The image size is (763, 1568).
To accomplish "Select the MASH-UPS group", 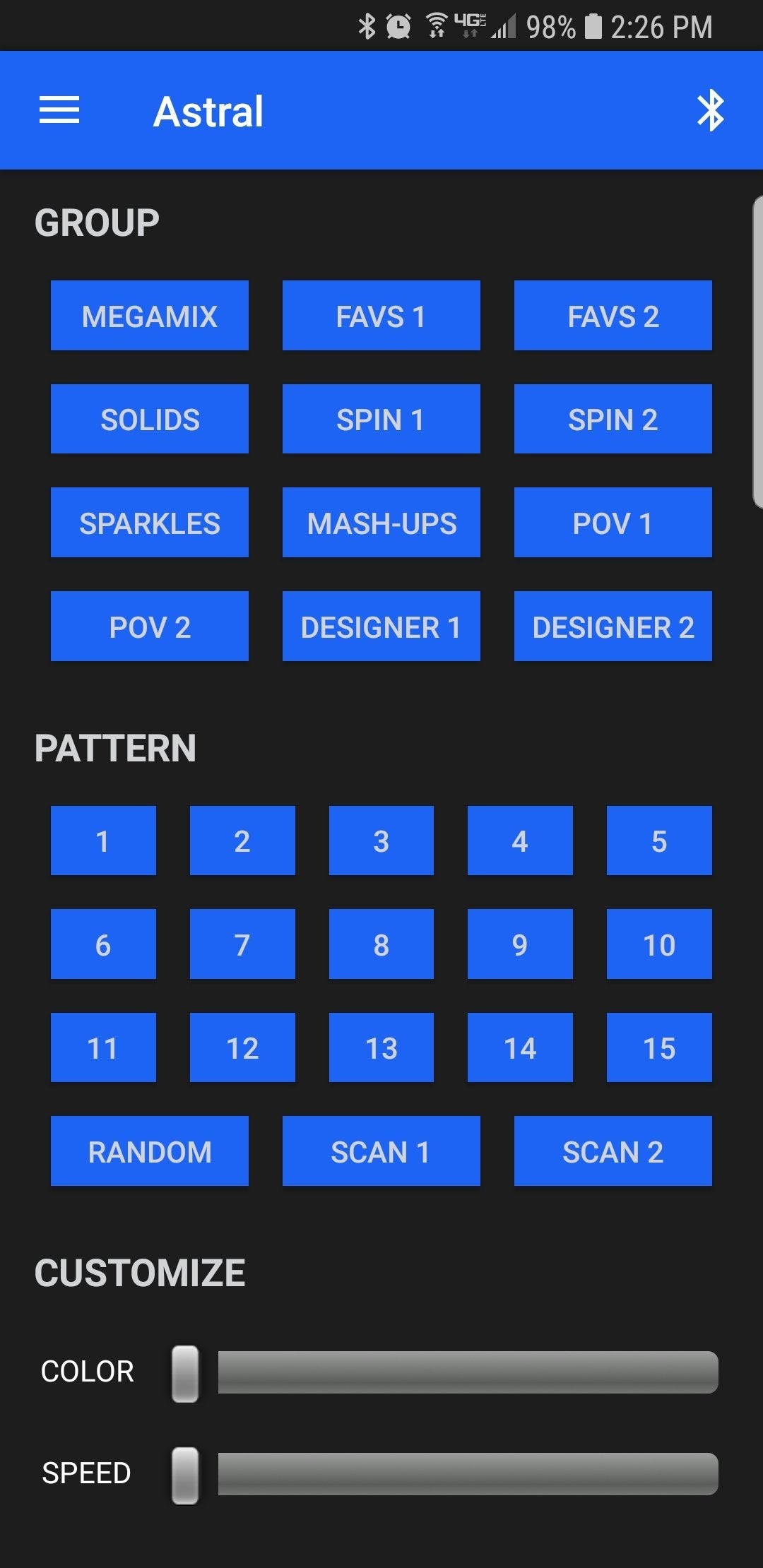I will (x=381, y=523).
